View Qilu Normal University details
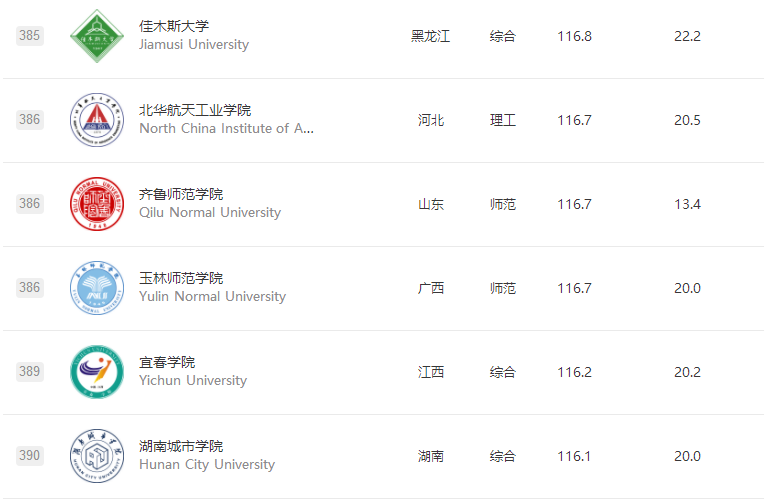 (x=181, y=194)
